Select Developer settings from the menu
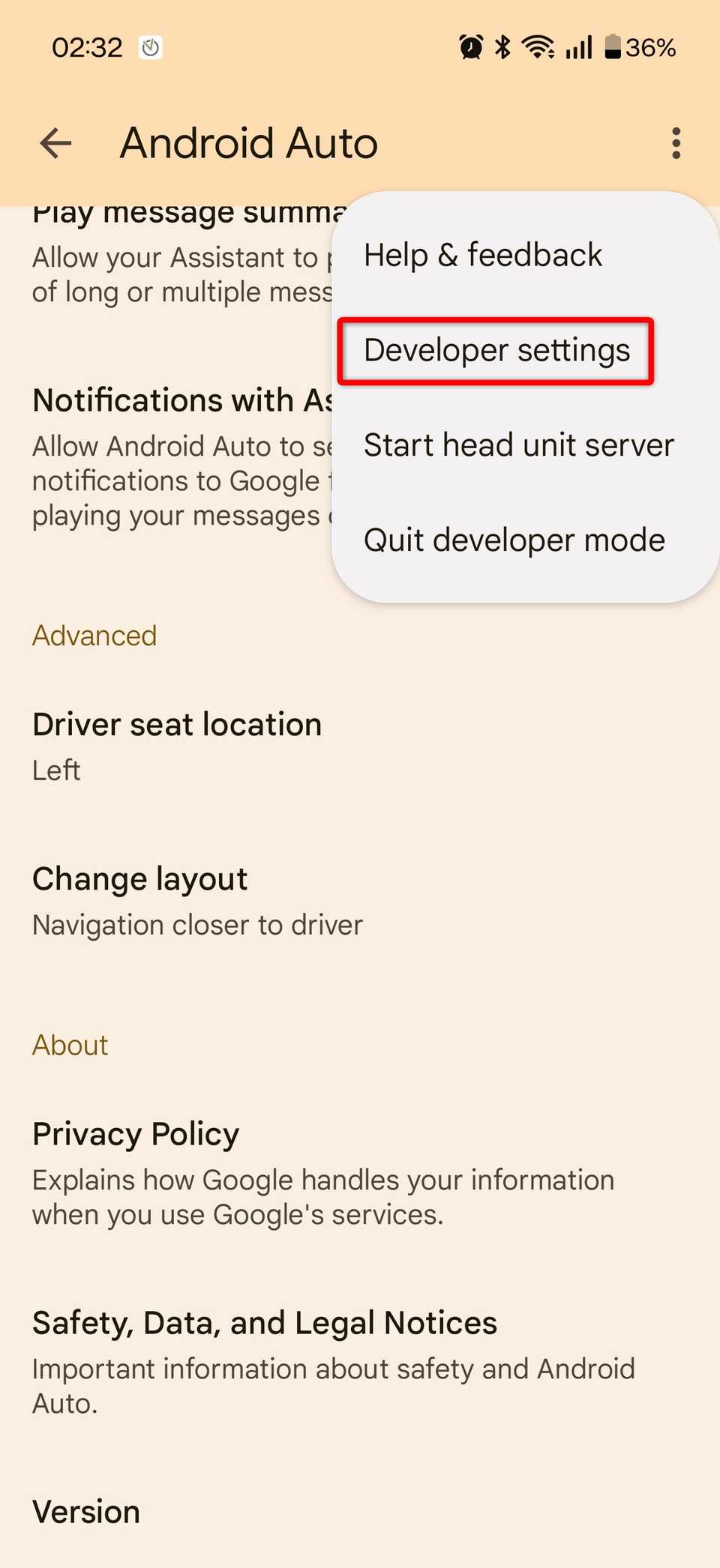 tap(496, 349)
